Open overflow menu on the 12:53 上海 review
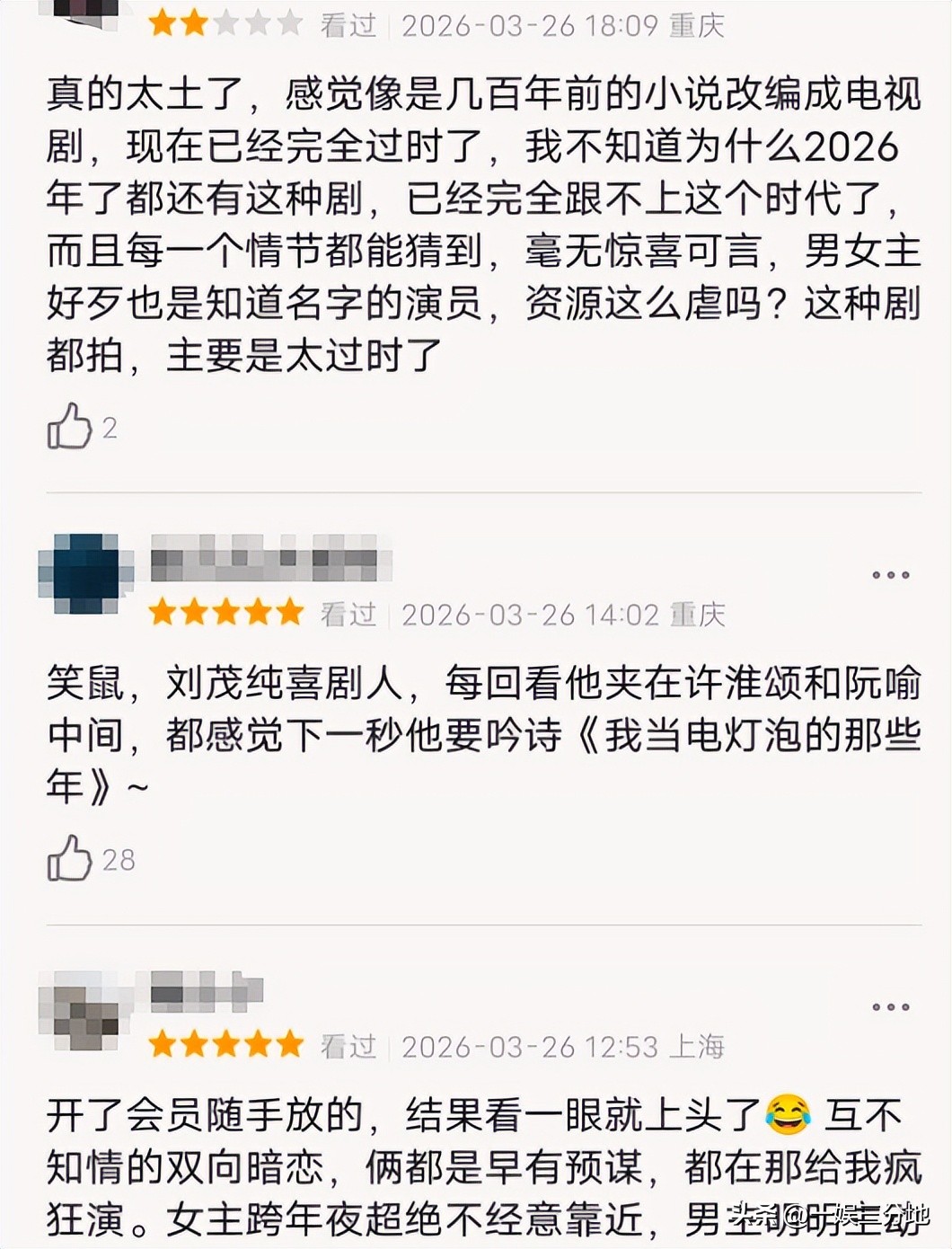The height and width of the screenshot is (1249, 952). click(x=890, y=1007)
